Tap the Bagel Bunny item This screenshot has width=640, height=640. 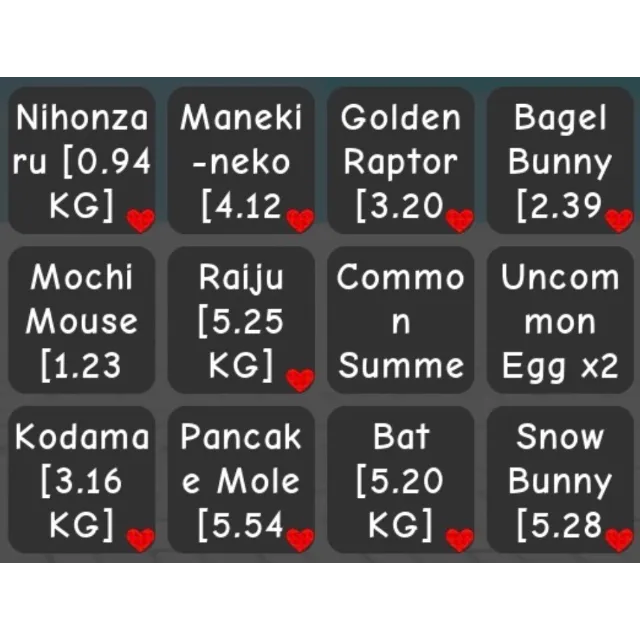click(560, 161)
